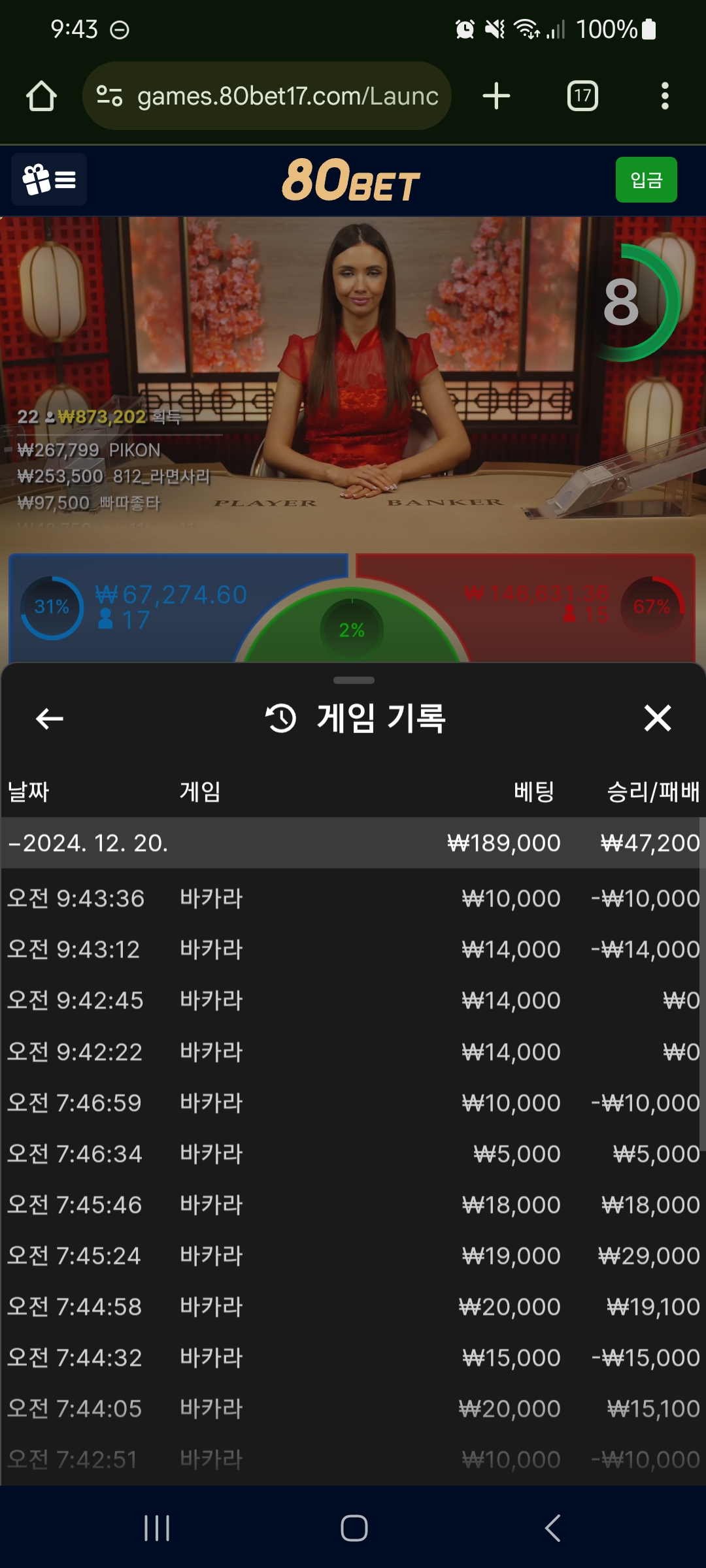Open recent apps from navigation bar
Screen dimensions: 706x1568
point(157,1528)
